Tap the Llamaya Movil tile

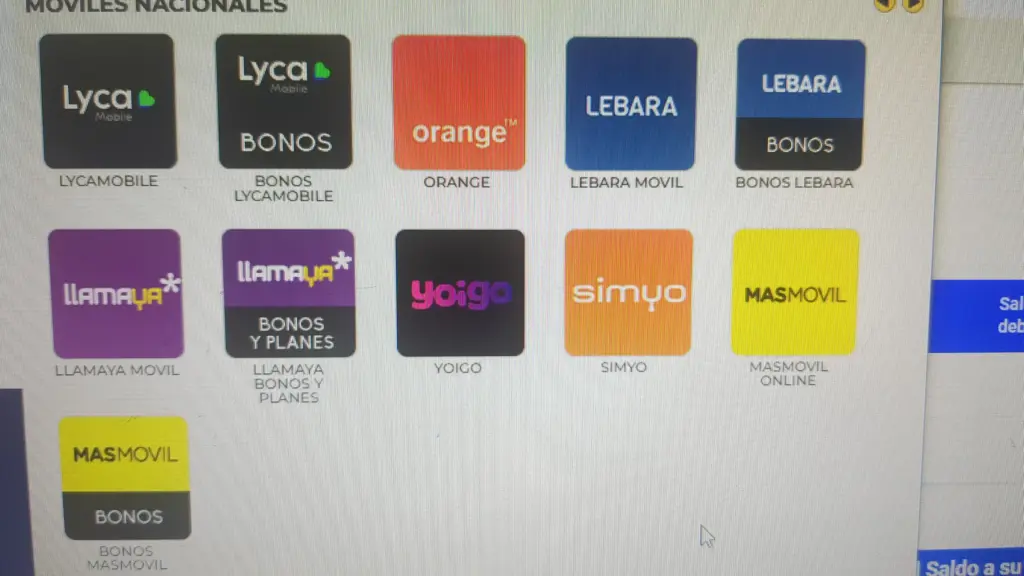coord(116,293)
